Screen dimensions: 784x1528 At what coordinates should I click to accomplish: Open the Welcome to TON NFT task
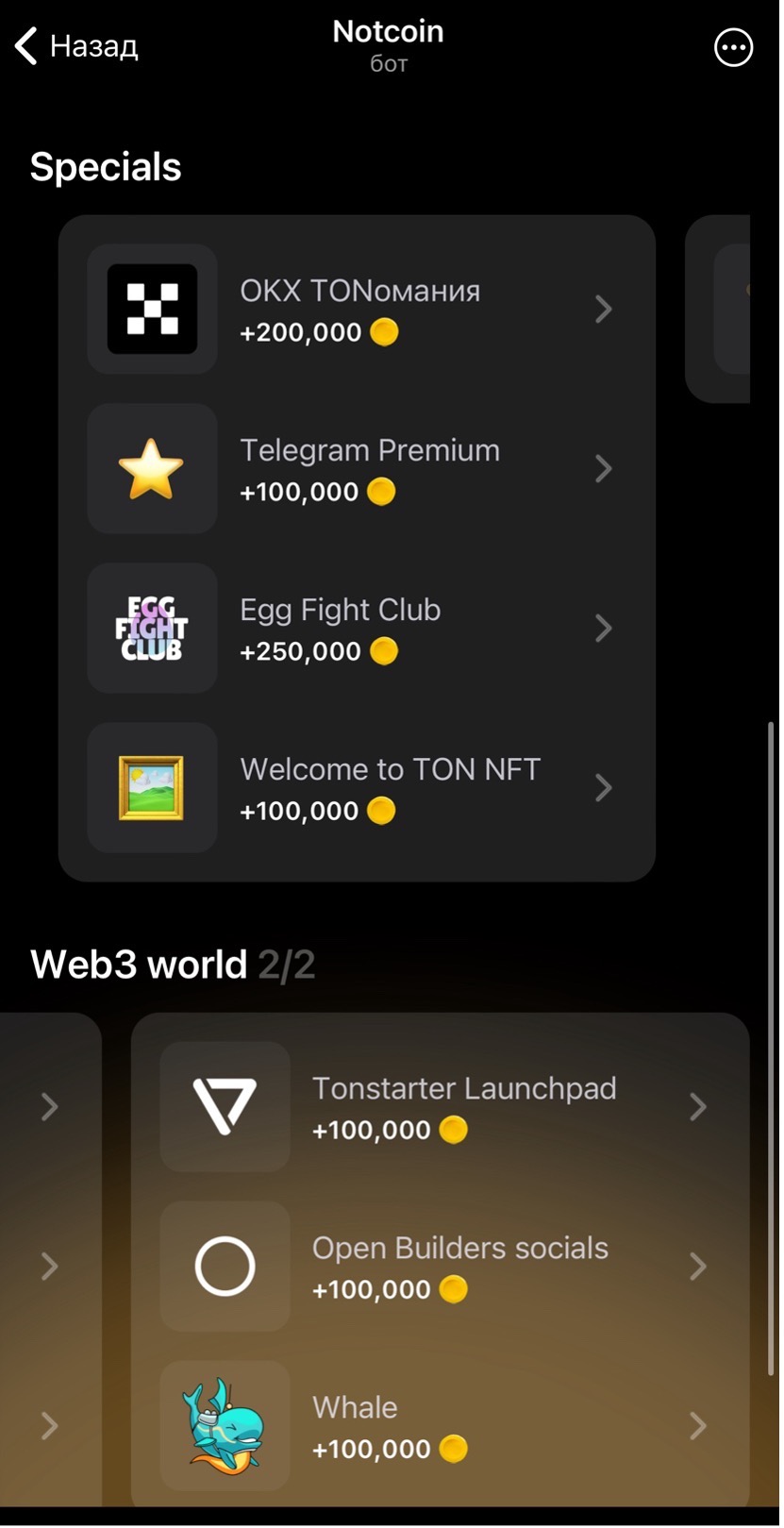coord(357,788)
